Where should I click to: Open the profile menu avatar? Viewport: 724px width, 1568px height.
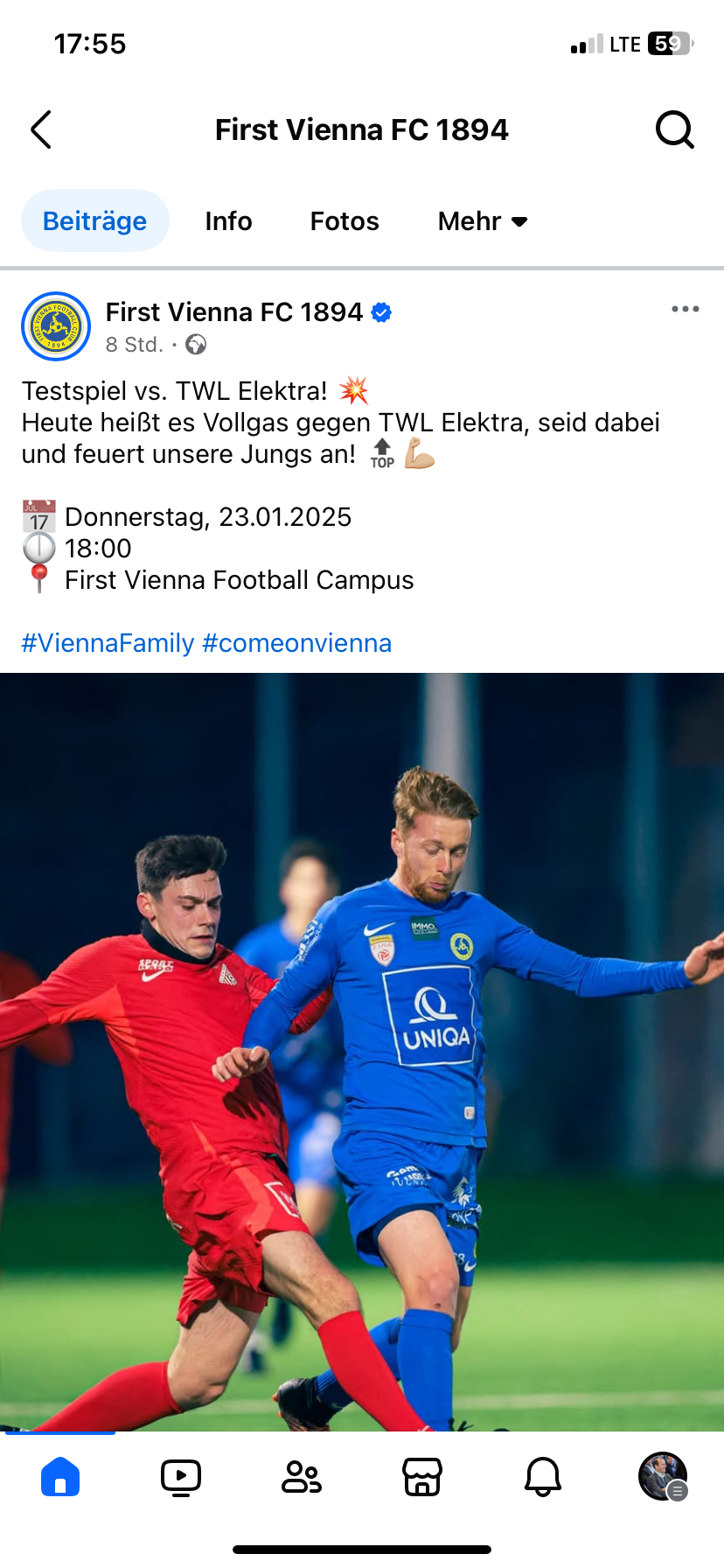coord(664,1477)
